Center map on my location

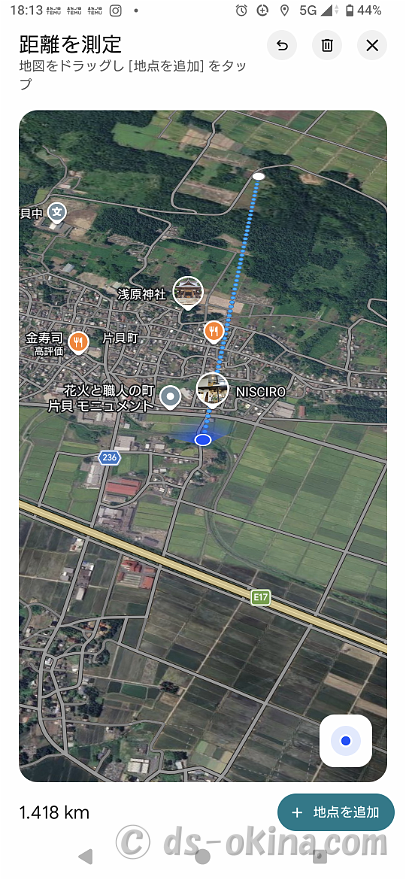(345, 741)
